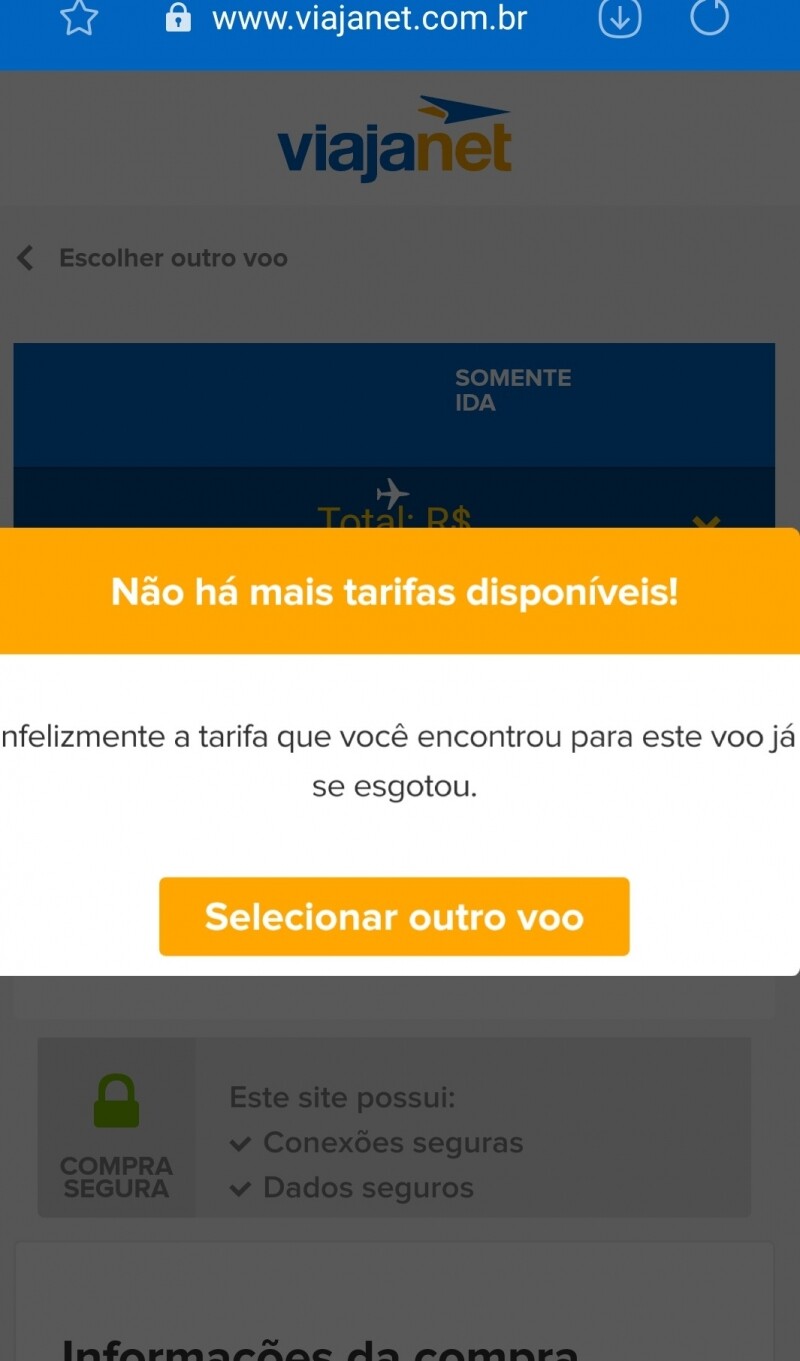Tap the Selecionar outro voo button
800x1361 pixels.
pos(394,916)
